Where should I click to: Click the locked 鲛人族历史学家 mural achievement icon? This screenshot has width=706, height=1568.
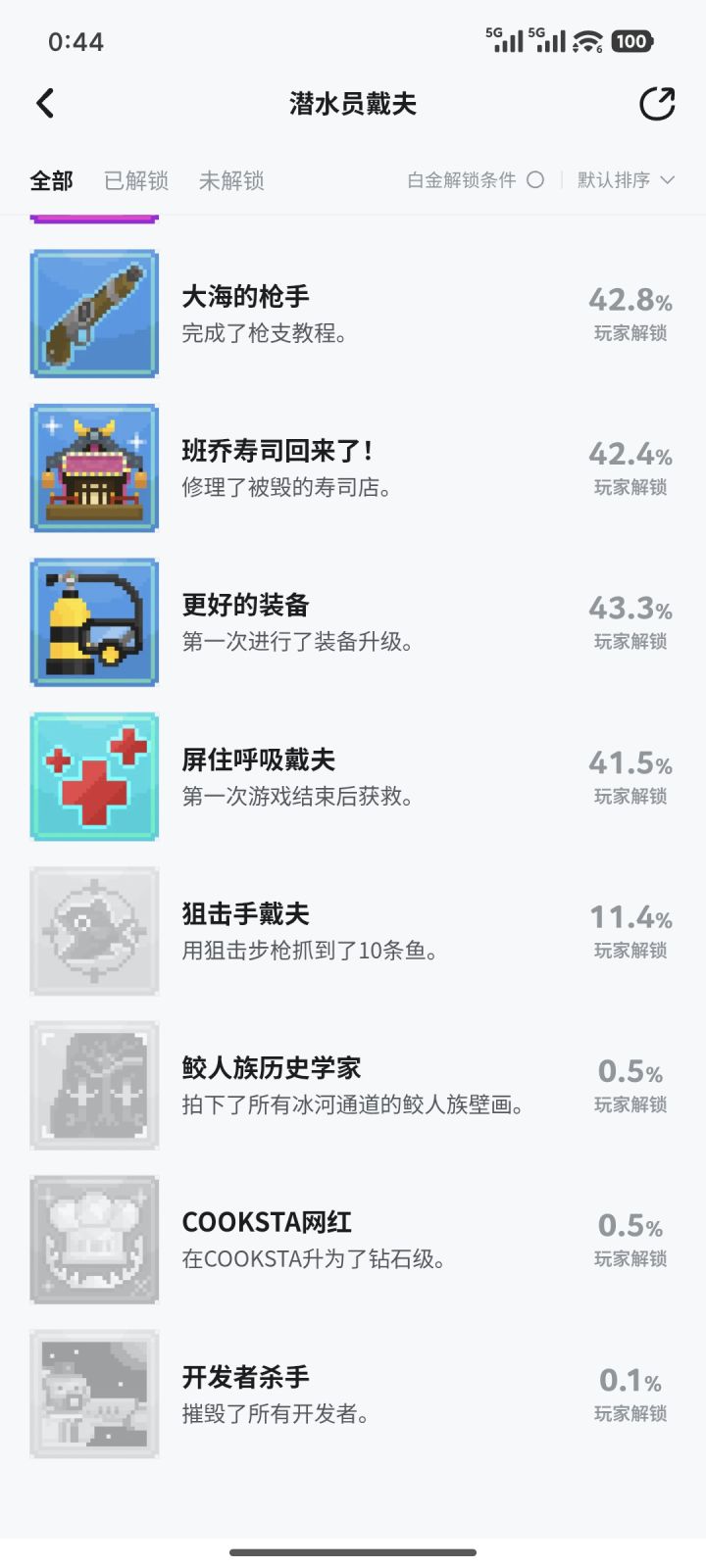94,1085
